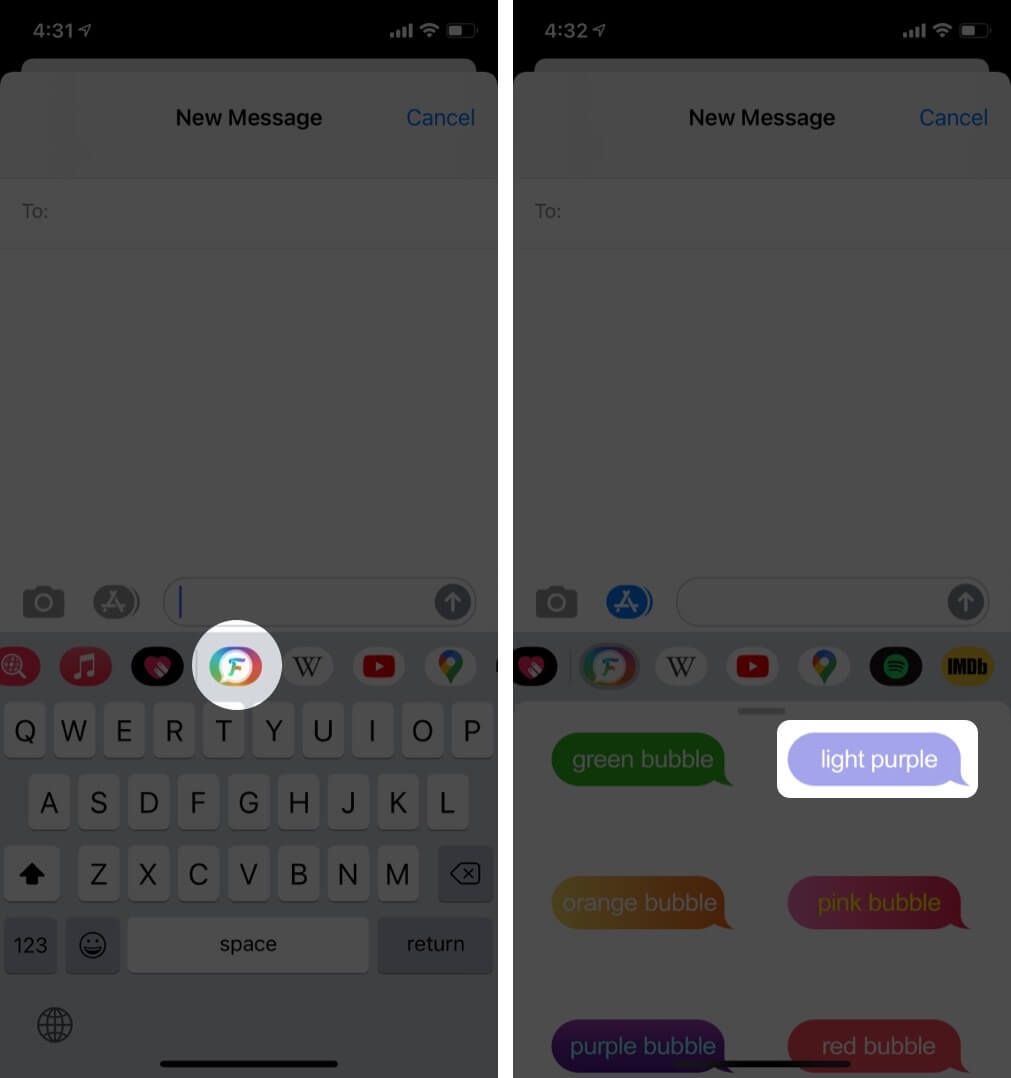The image size is (1011, 1078).
Task: Tap the backspace delete key
Action: click(465, 874)
